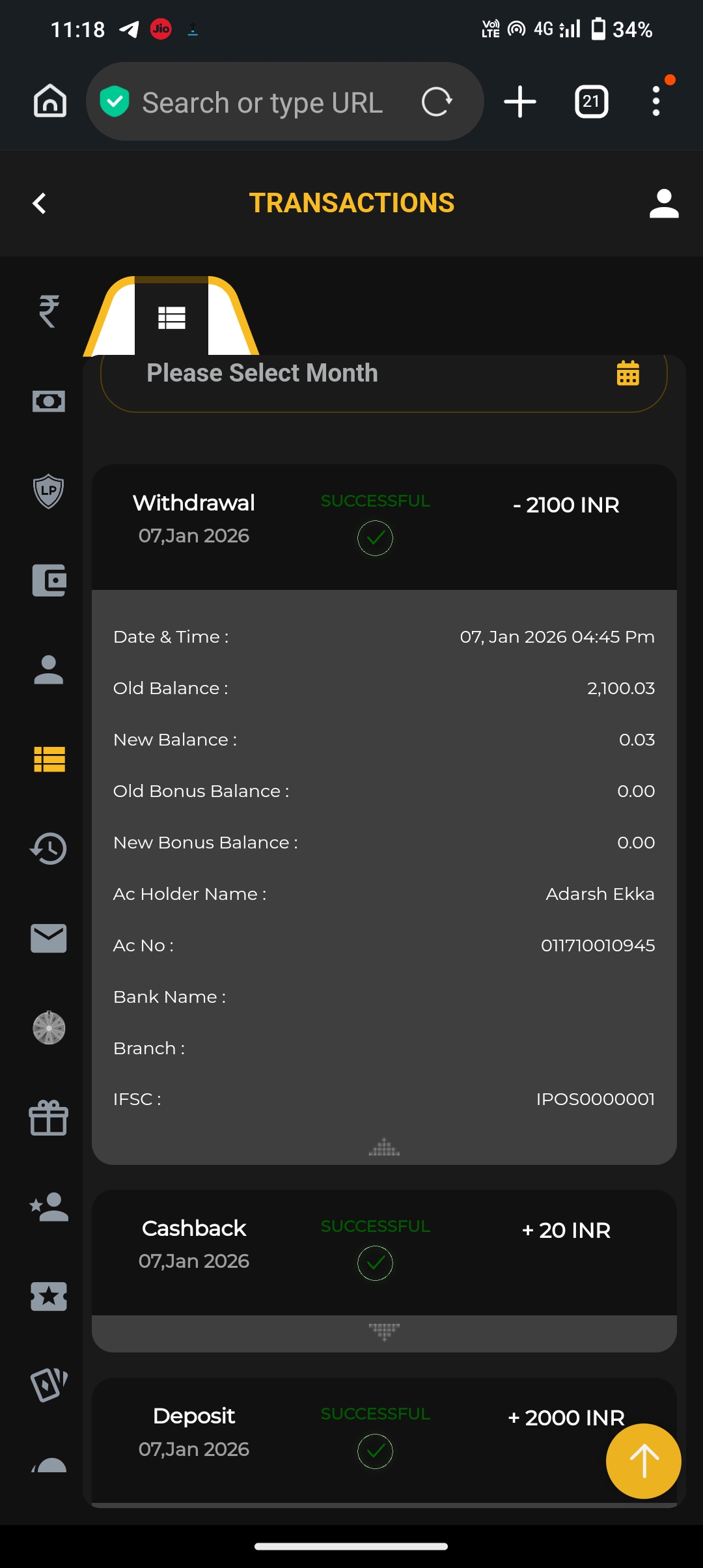Screen dimensions: 703x1568
Task: Reload the page in the browser
Action: click(x=437, y=102)
